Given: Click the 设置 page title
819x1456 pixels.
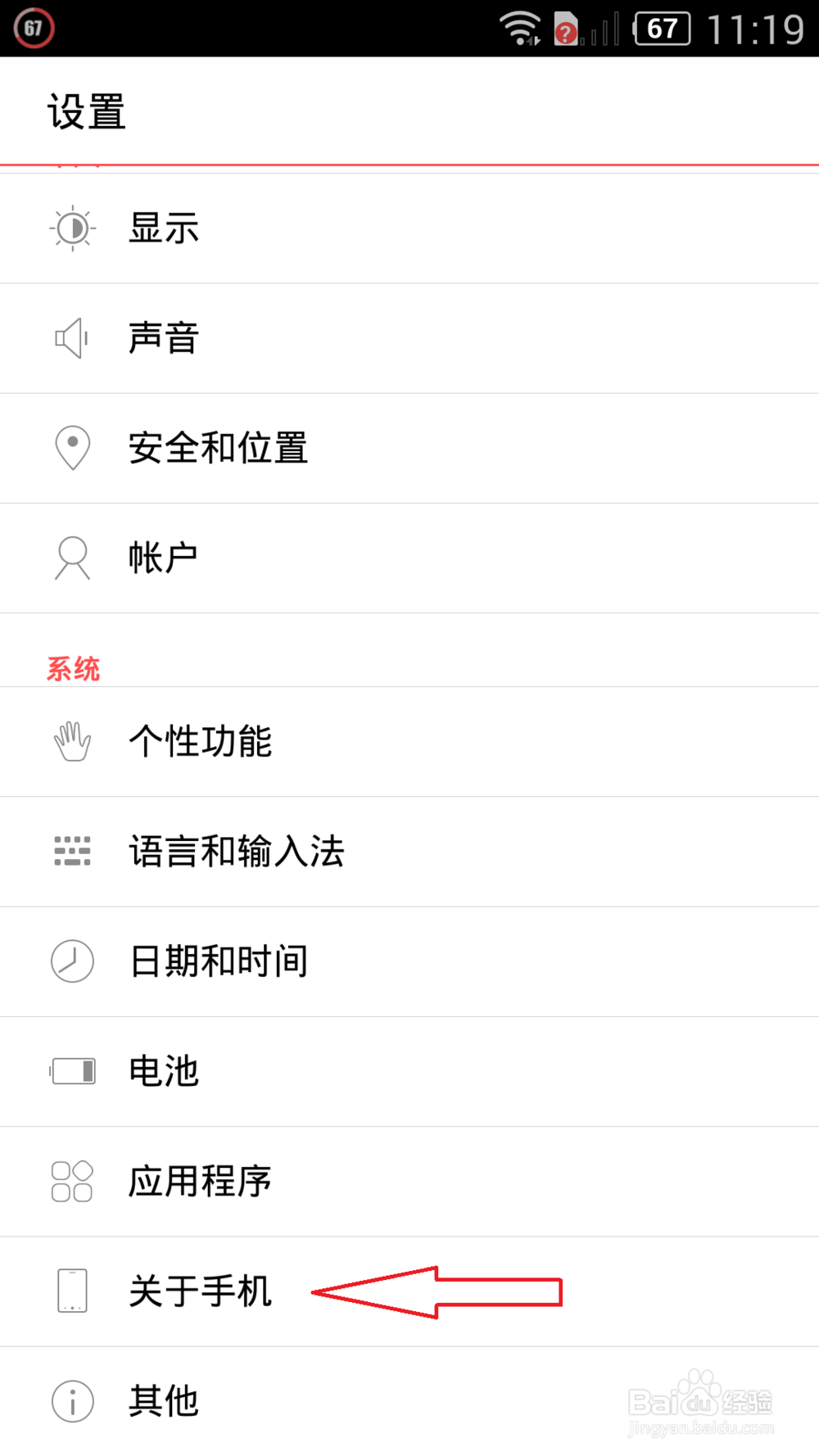Looking at the screenshot, I should [86, 112].
